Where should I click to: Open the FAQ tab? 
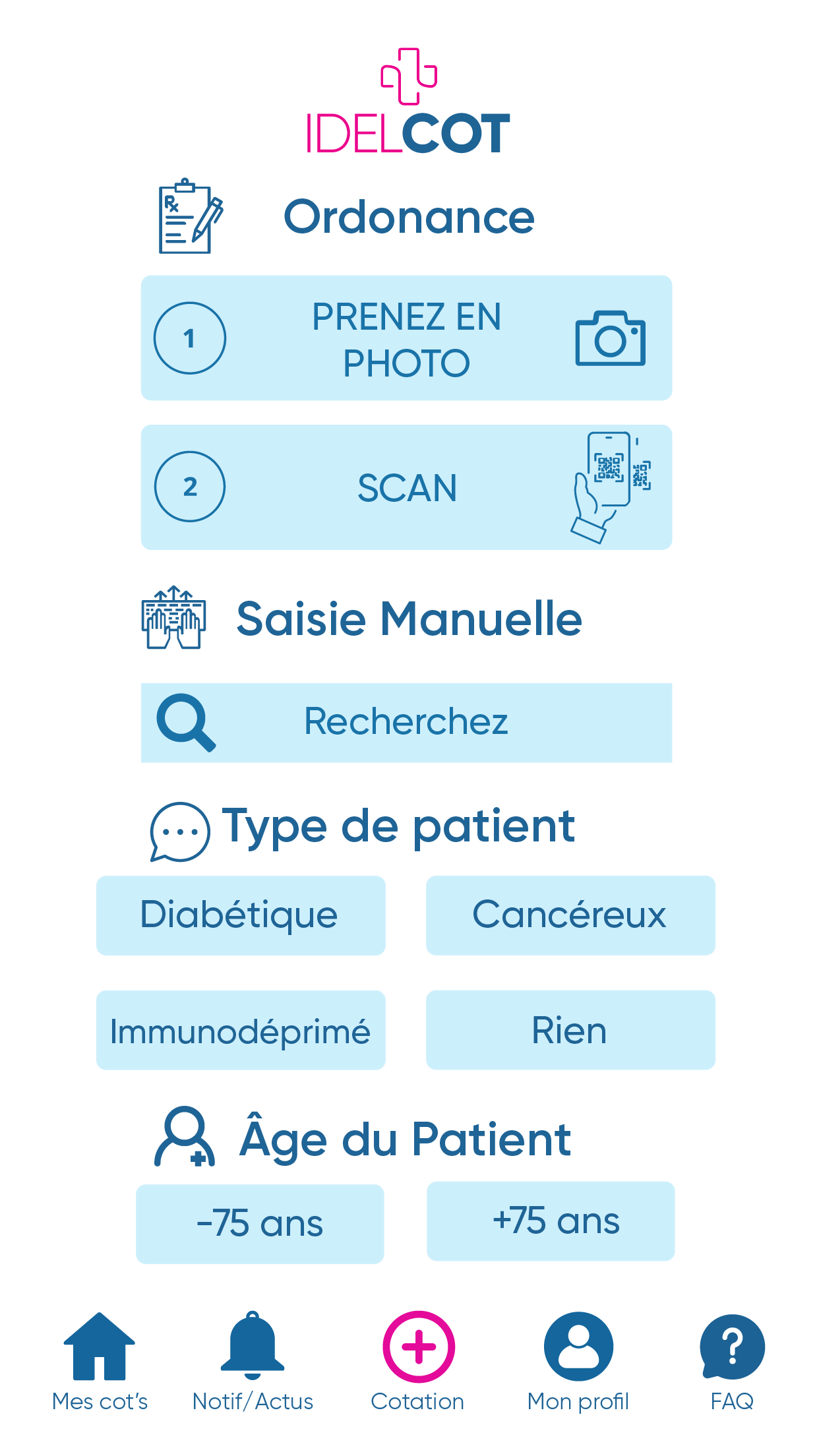[x=732, y=1362]
